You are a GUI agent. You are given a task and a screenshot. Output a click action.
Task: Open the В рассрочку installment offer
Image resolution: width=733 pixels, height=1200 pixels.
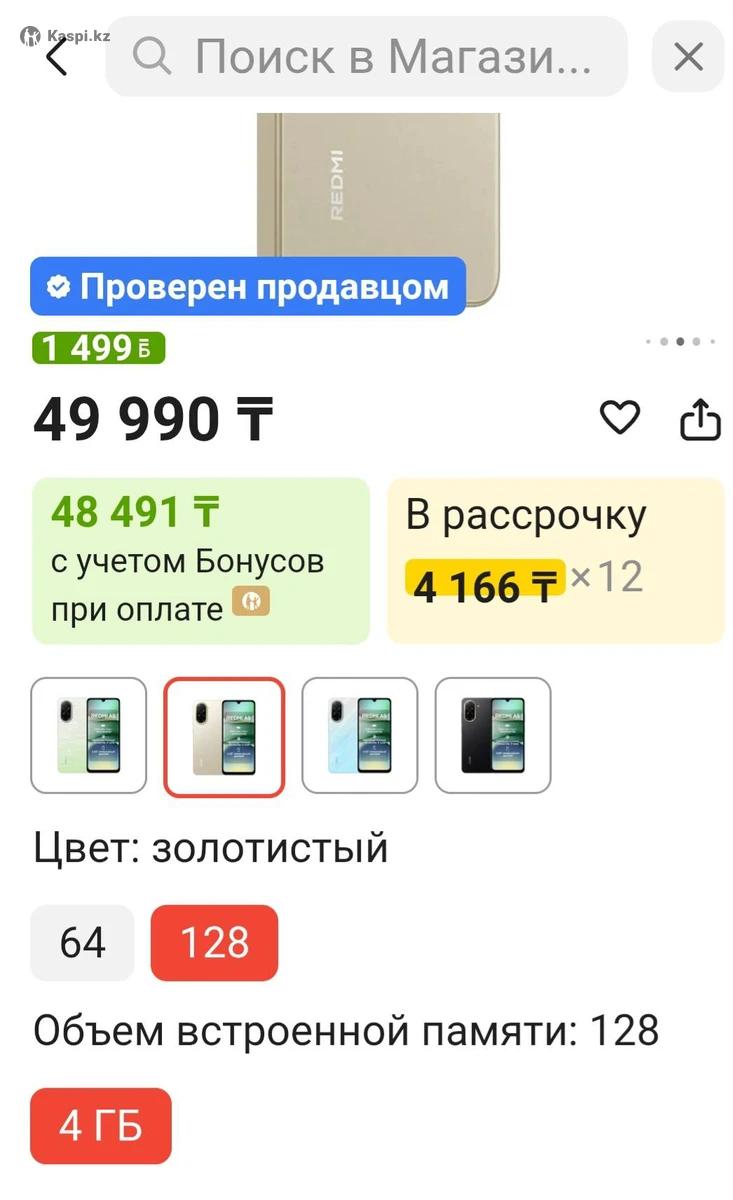555,560
